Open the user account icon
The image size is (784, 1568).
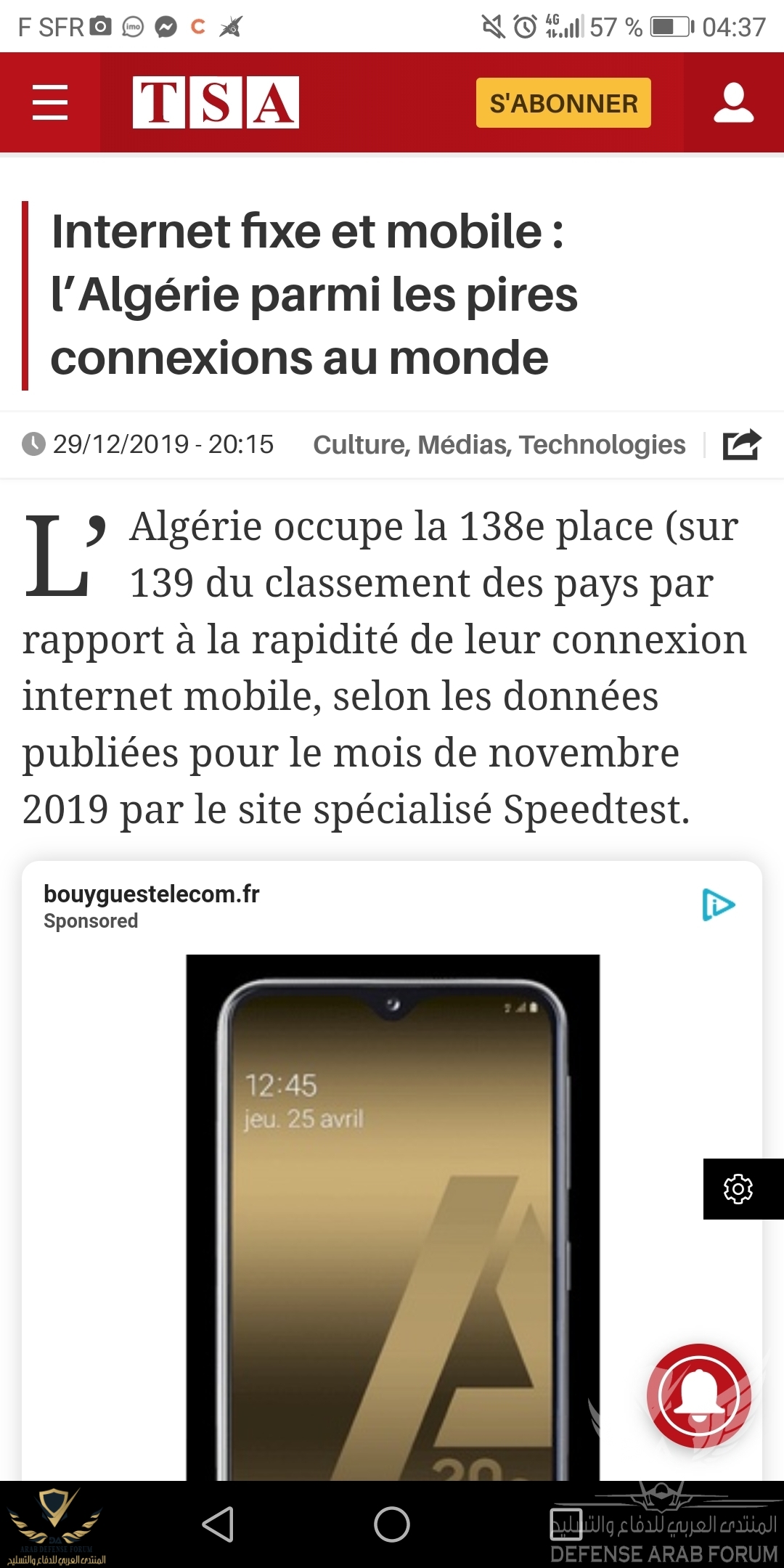click(733, 102)
